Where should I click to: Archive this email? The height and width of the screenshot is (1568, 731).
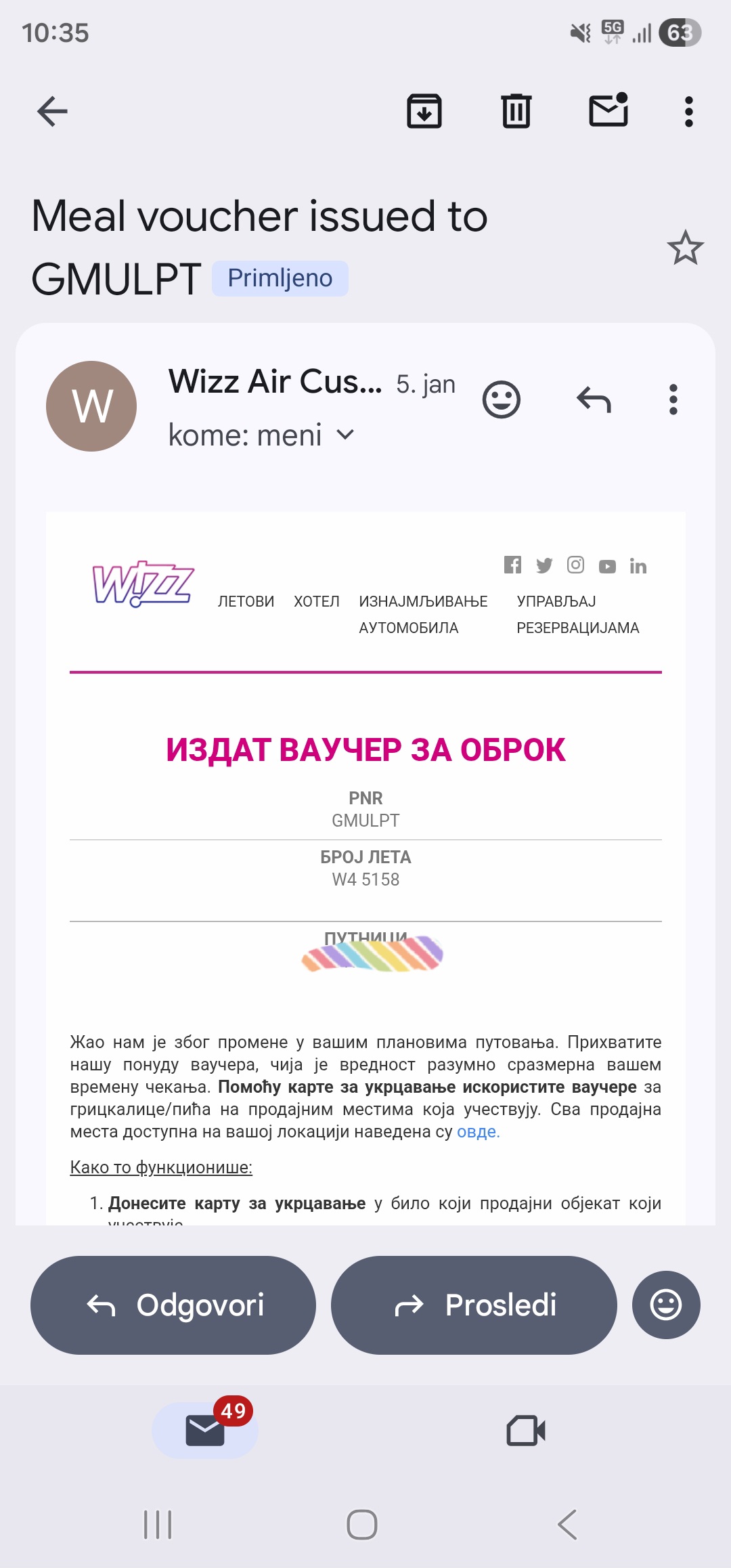[x=424, y=112]
